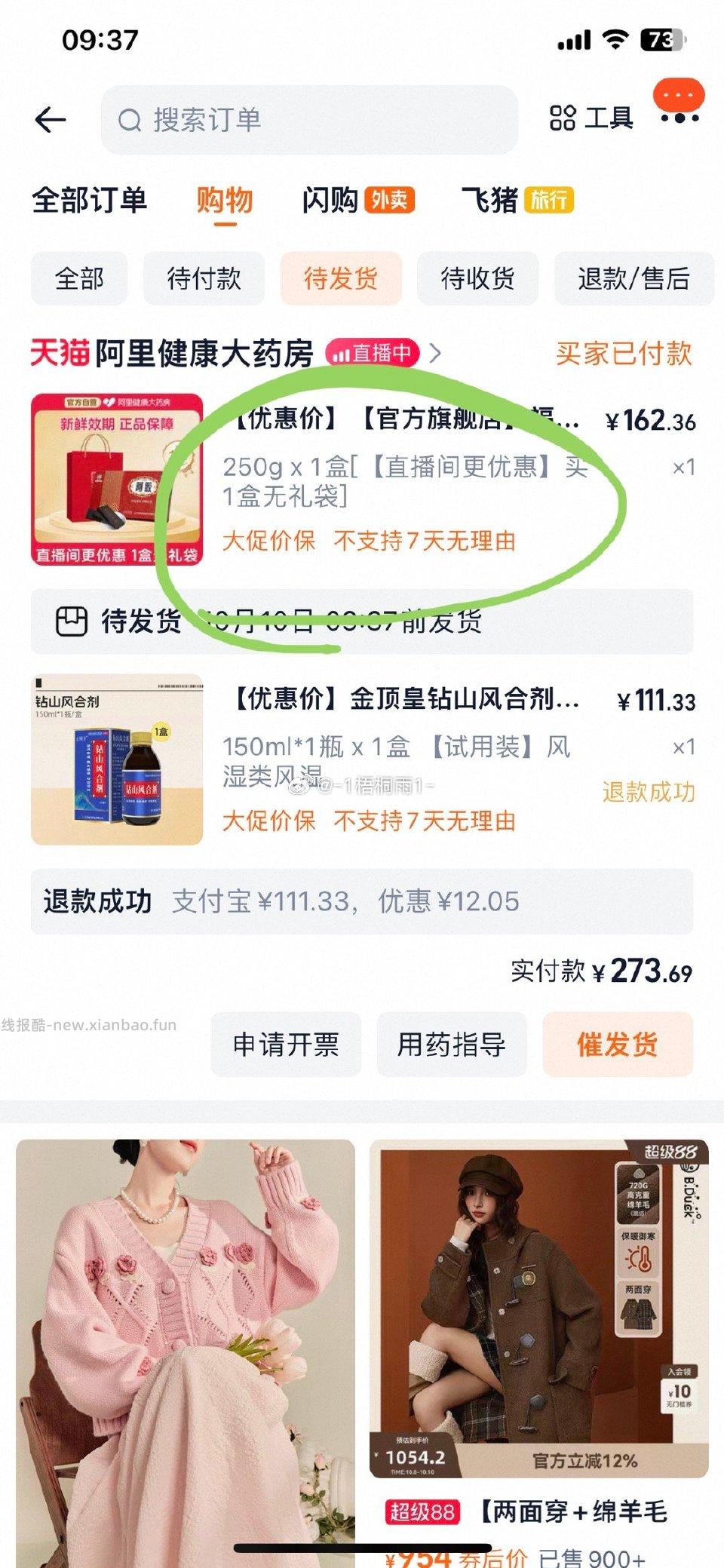This screenshot has width=724, height=1568.
Task: Tap the Wi-Fi icon in the status bar
Action: [615, 41]
